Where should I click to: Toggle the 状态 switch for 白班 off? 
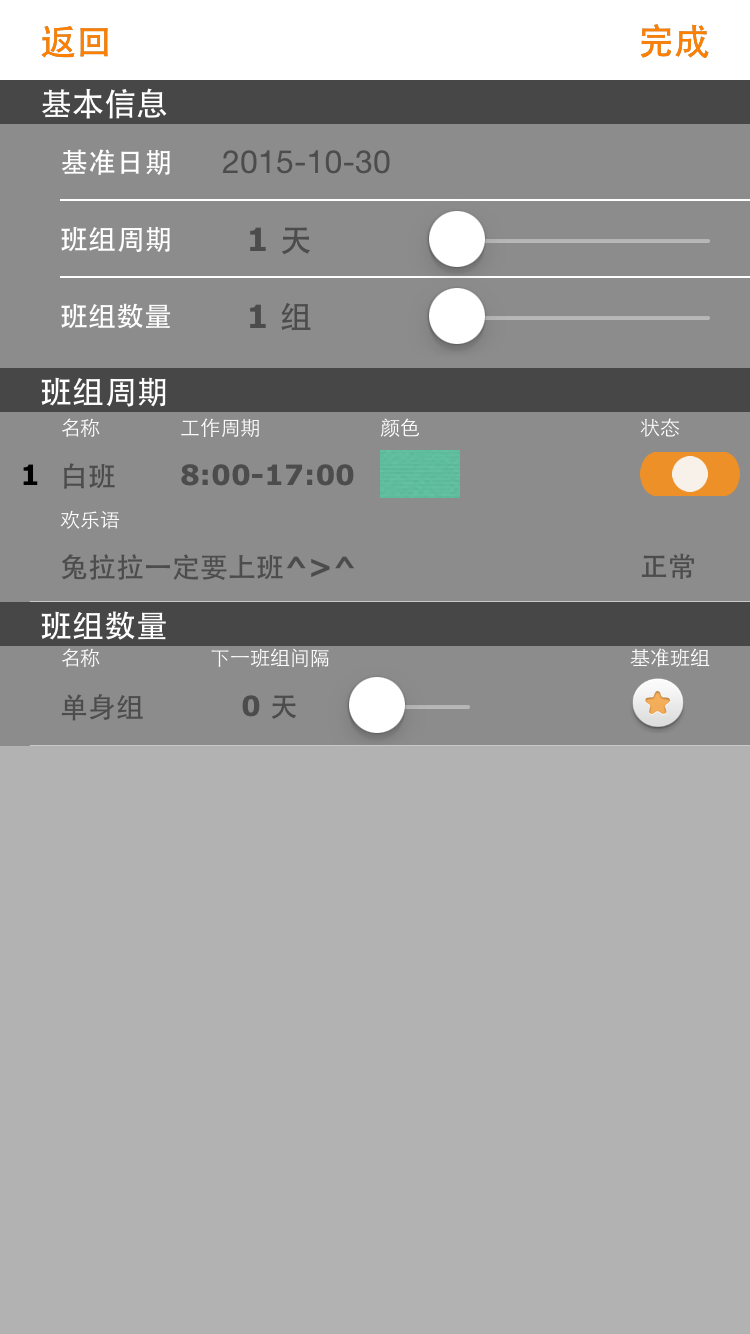[689, 474]
